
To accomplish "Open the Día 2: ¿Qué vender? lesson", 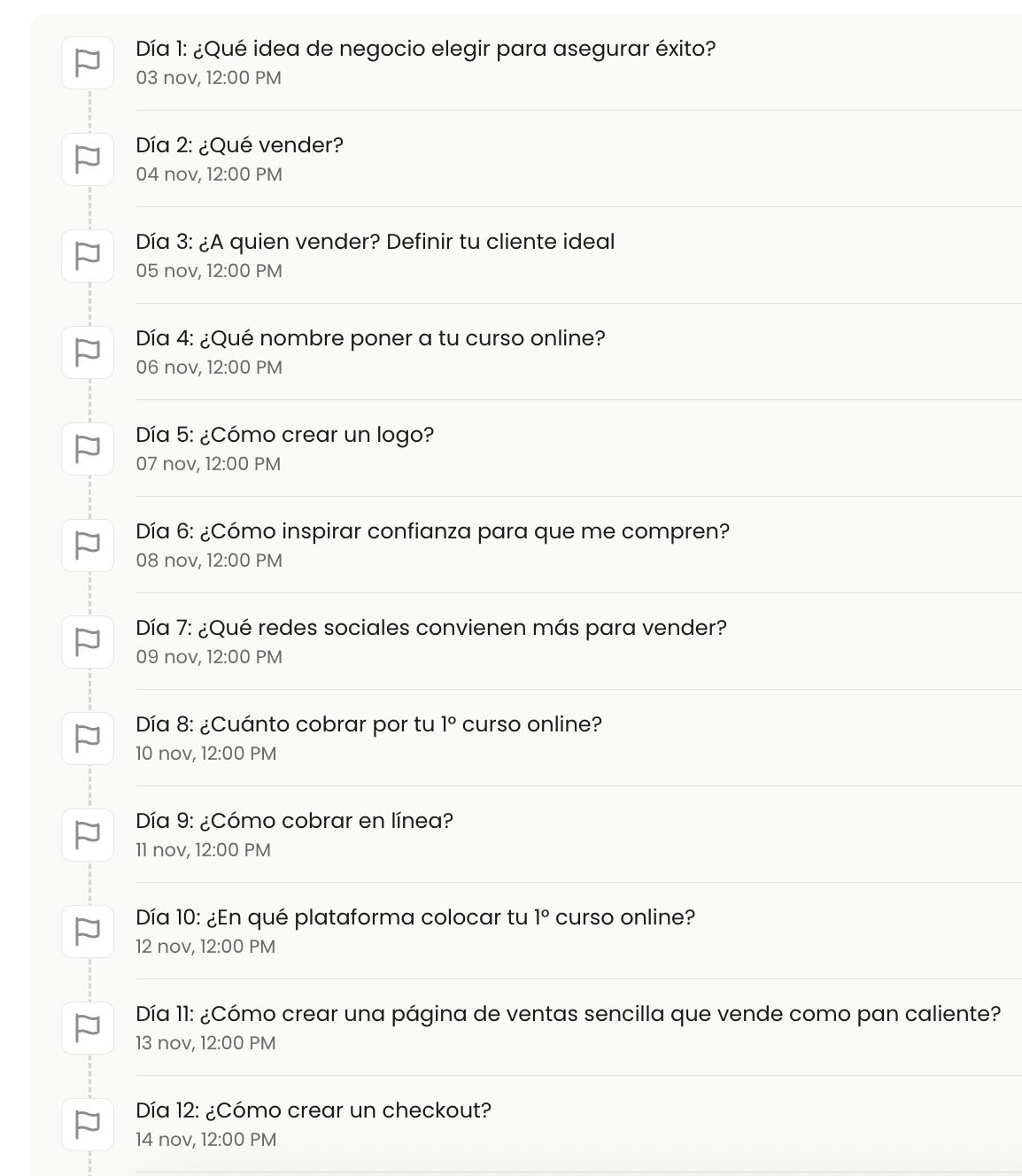I will click(240, 146).
